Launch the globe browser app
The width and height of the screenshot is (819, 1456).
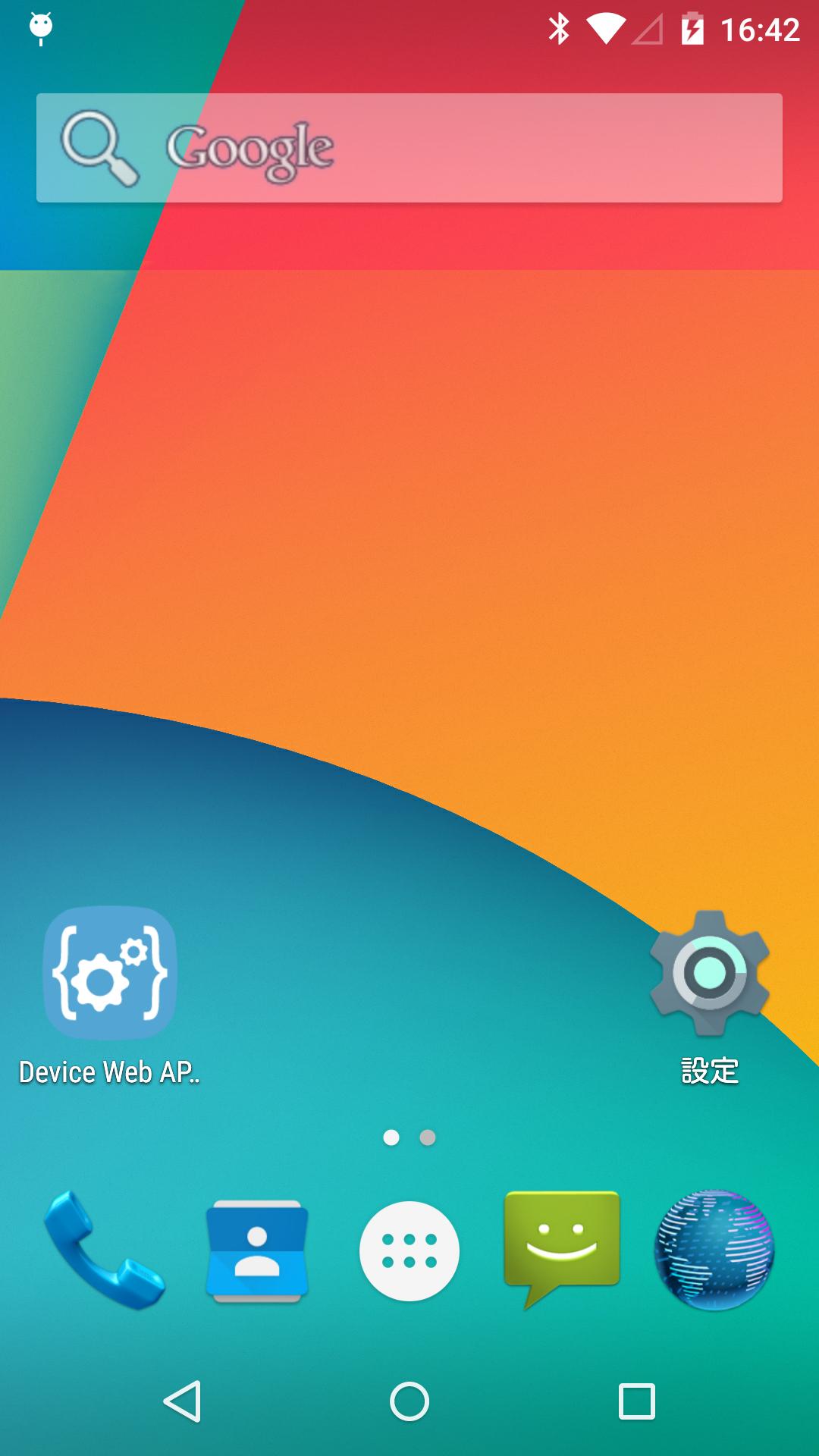[714, 1251]
